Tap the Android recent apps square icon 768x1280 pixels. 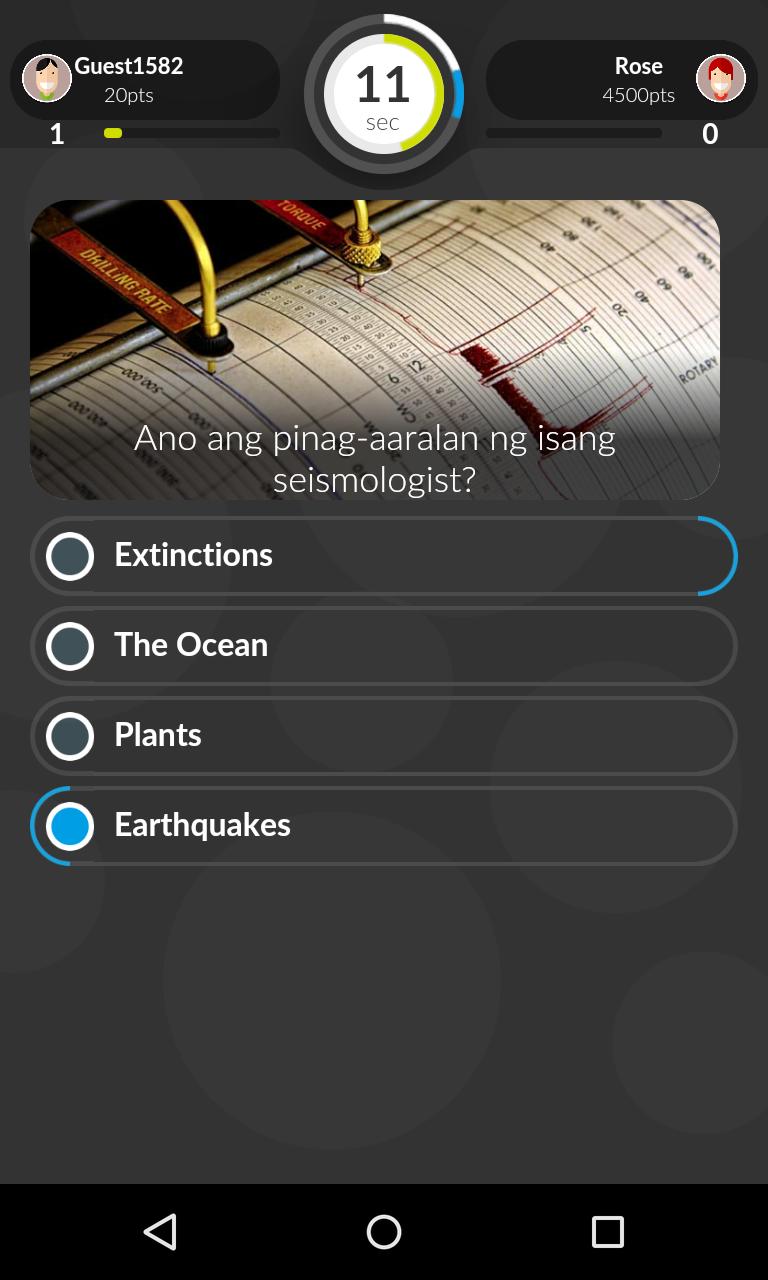pos(607,1232)
